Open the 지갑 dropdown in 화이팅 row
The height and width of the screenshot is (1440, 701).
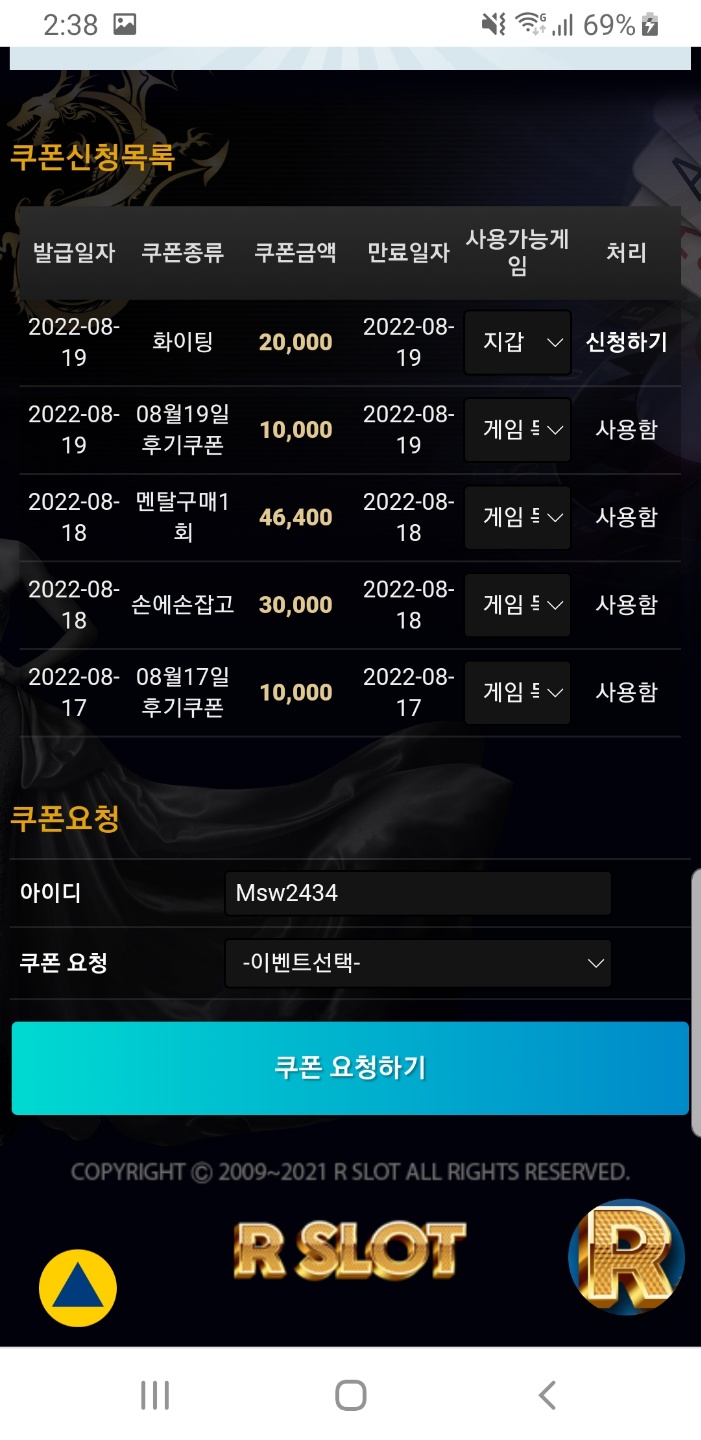coord(518,342)
